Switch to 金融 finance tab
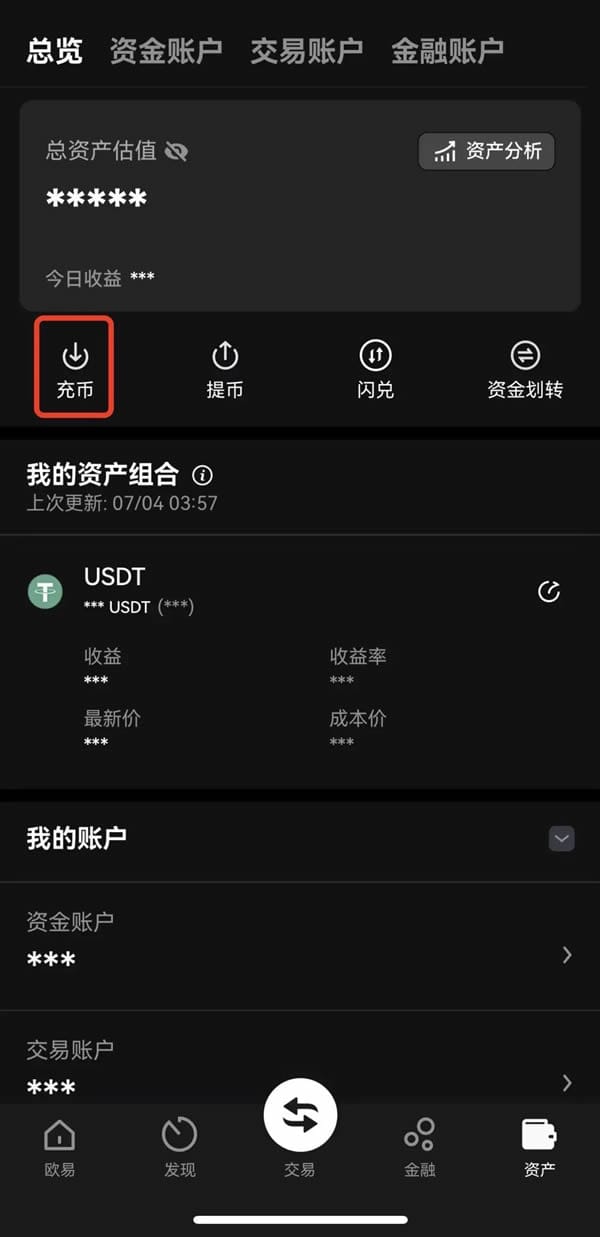This screenshot has width=600, height=1237. 420,1147
